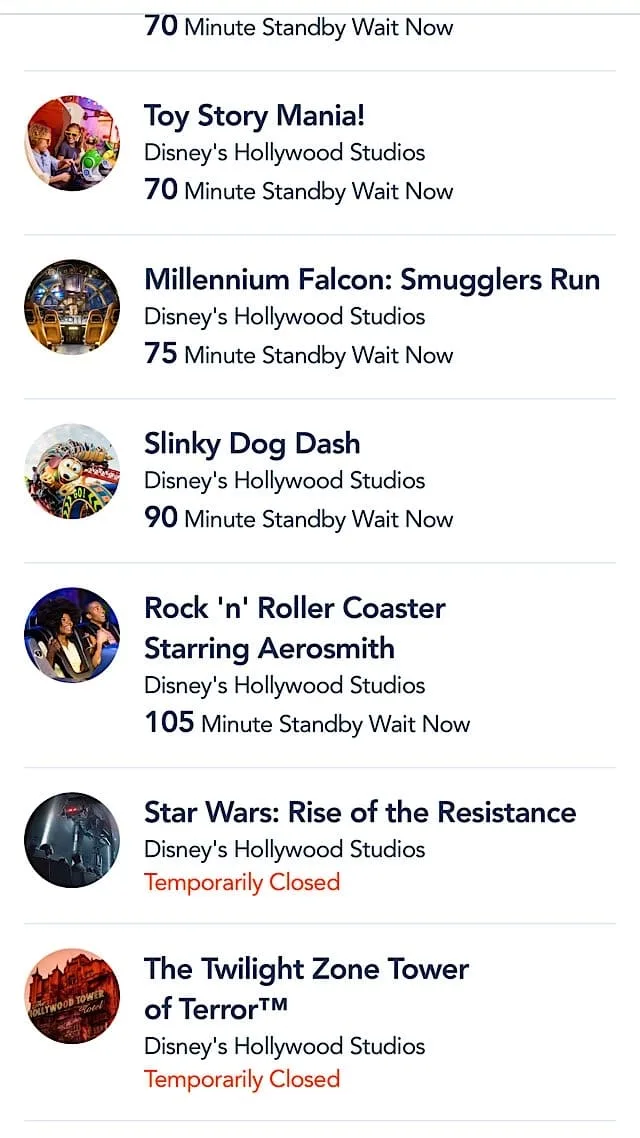View Rock 'n' Roller Coaster Starring Aerosmith
This screenshot has width=640, height=1138.
[320, 666]
